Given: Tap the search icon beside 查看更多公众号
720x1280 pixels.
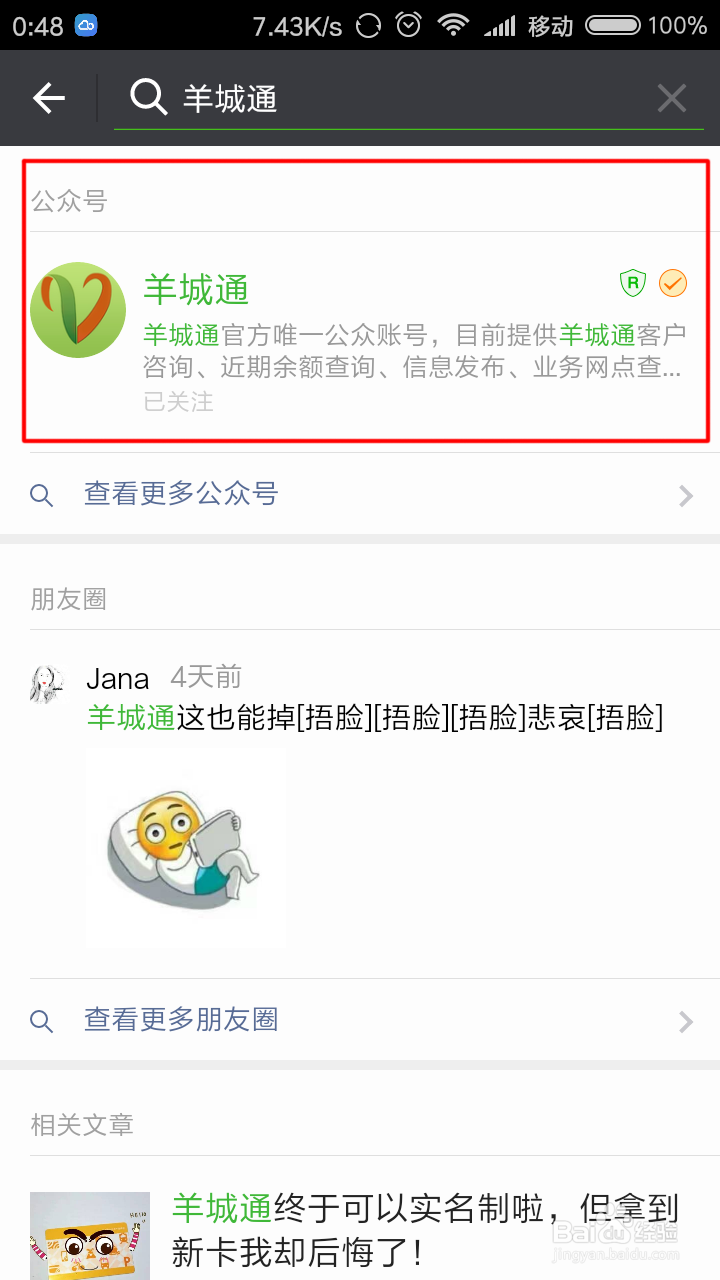Looking at the screenshot, I should pyautogui.click(x=41, y=495).
